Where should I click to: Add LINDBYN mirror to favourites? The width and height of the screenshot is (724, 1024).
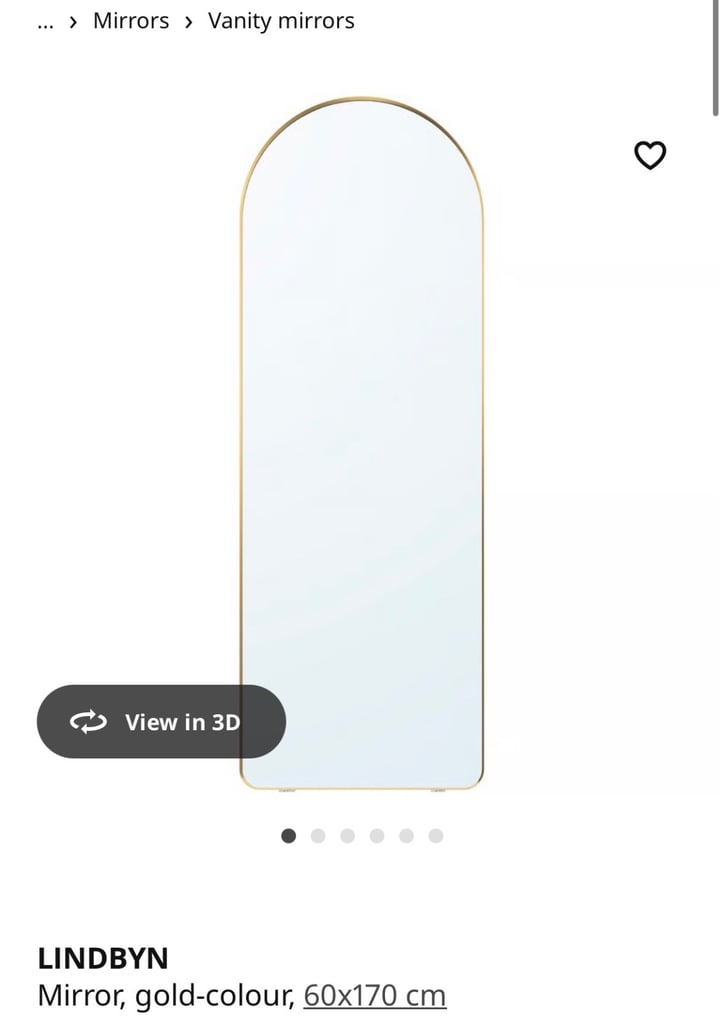(x=650, y=155)
